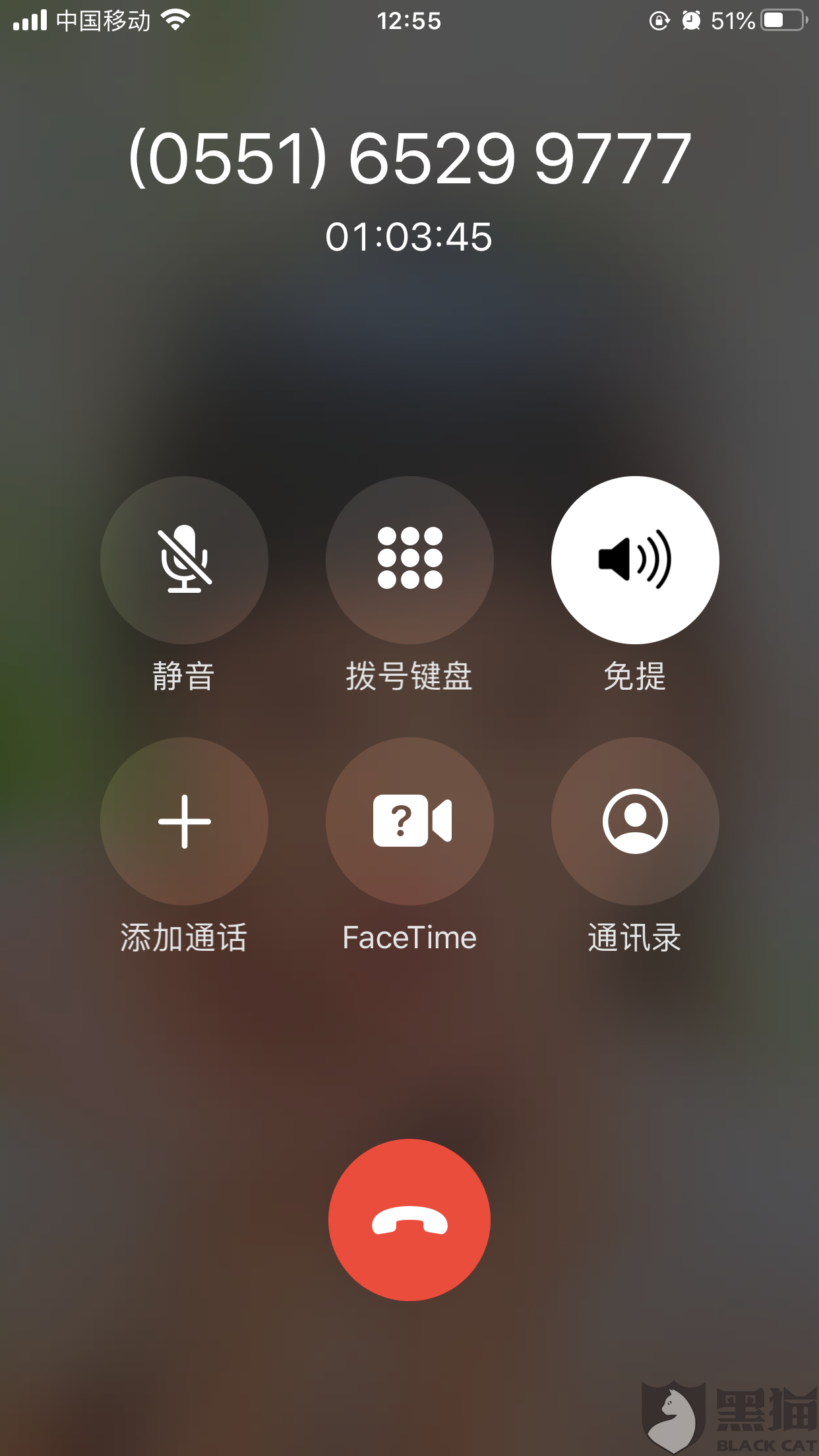
Task: Start a FaceTime video call
Action: (409, 821)
